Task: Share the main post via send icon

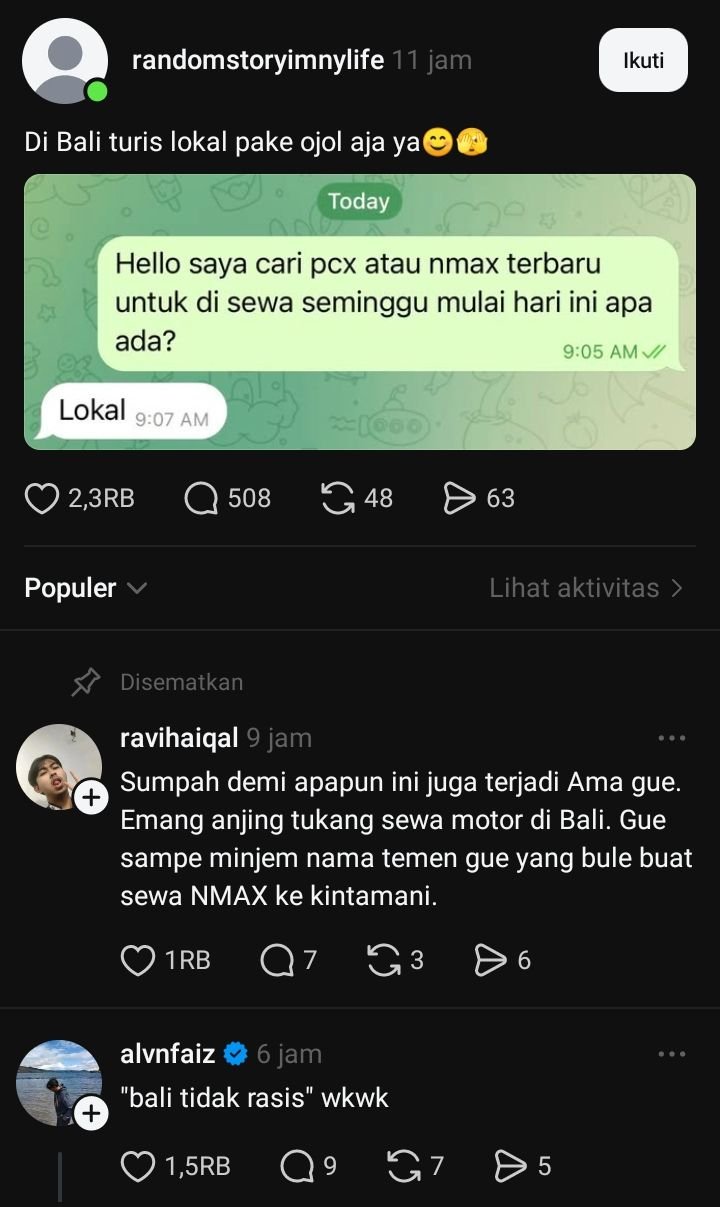Action: [459, 498]
